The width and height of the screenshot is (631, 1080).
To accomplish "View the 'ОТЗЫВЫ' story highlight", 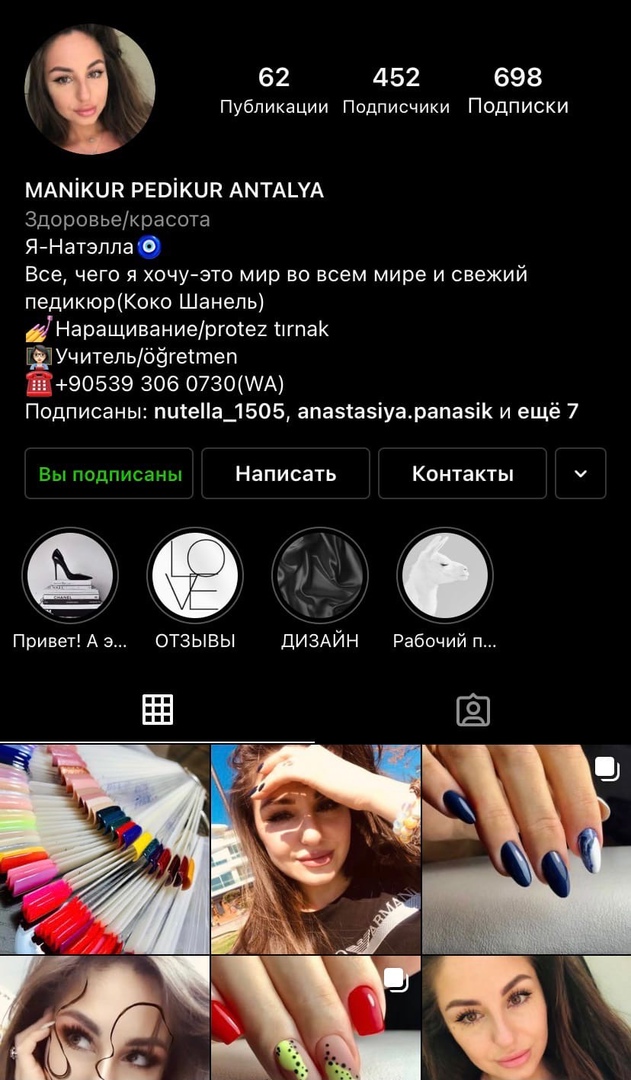I will click(195, 576).
